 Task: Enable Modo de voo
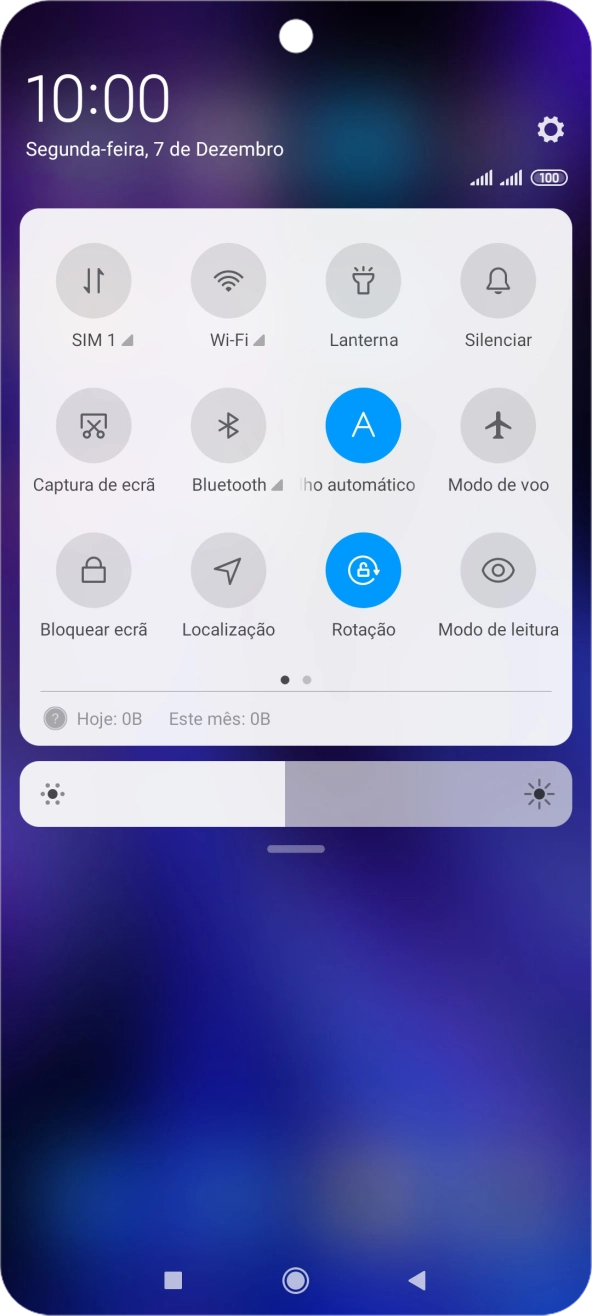coord(498,426)
